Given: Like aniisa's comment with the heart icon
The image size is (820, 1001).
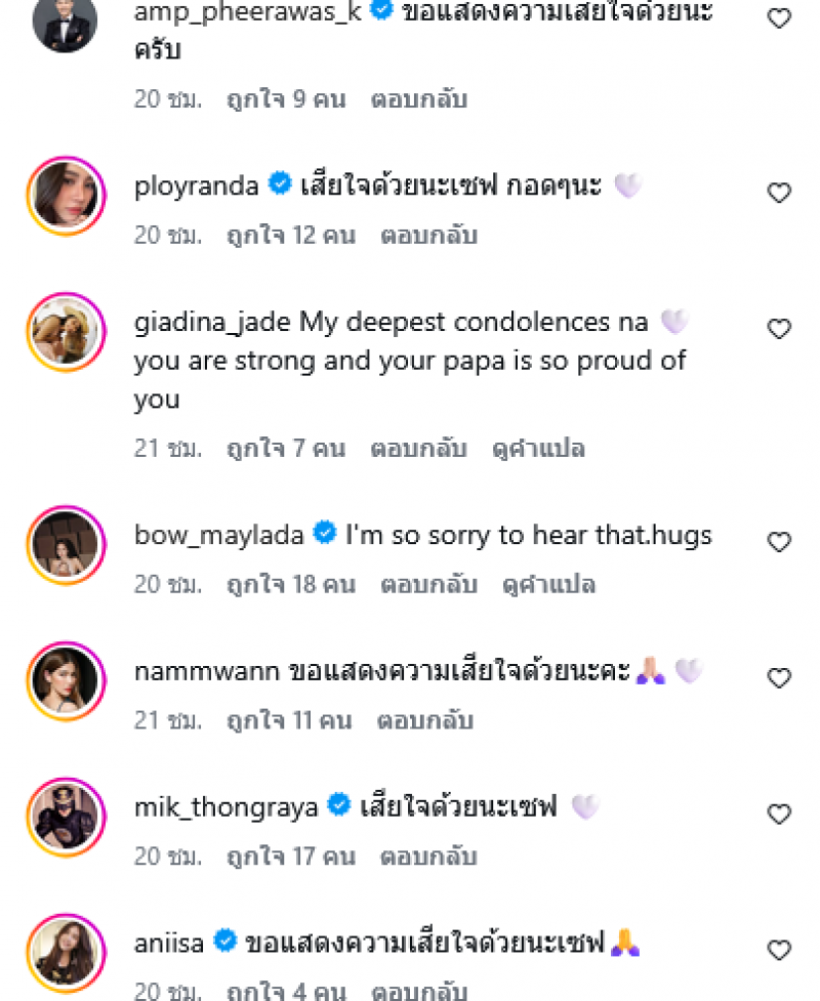Looking at the screenshot, I should (779, 949).
